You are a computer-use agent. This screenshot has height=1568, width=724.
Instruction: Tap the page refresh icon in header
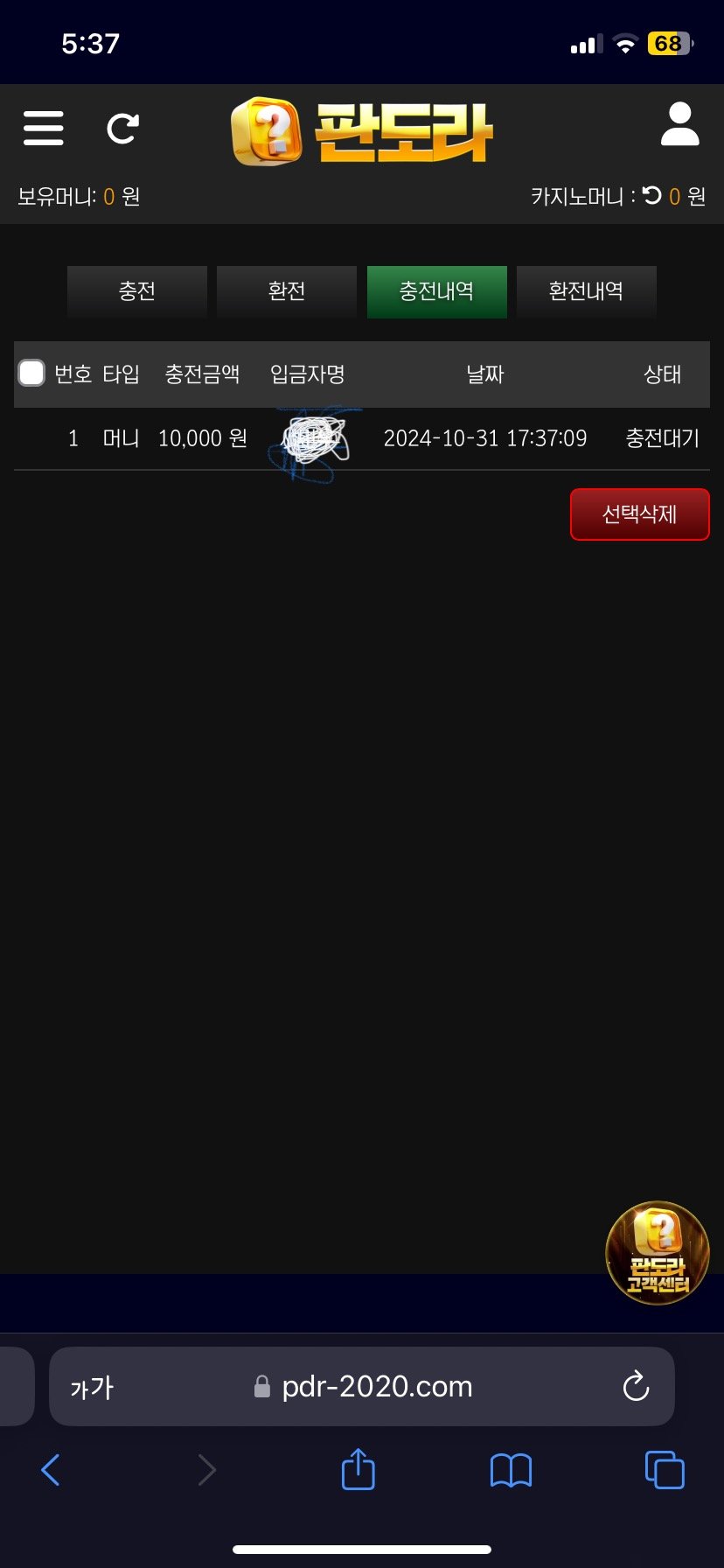[x=122, y=129]
